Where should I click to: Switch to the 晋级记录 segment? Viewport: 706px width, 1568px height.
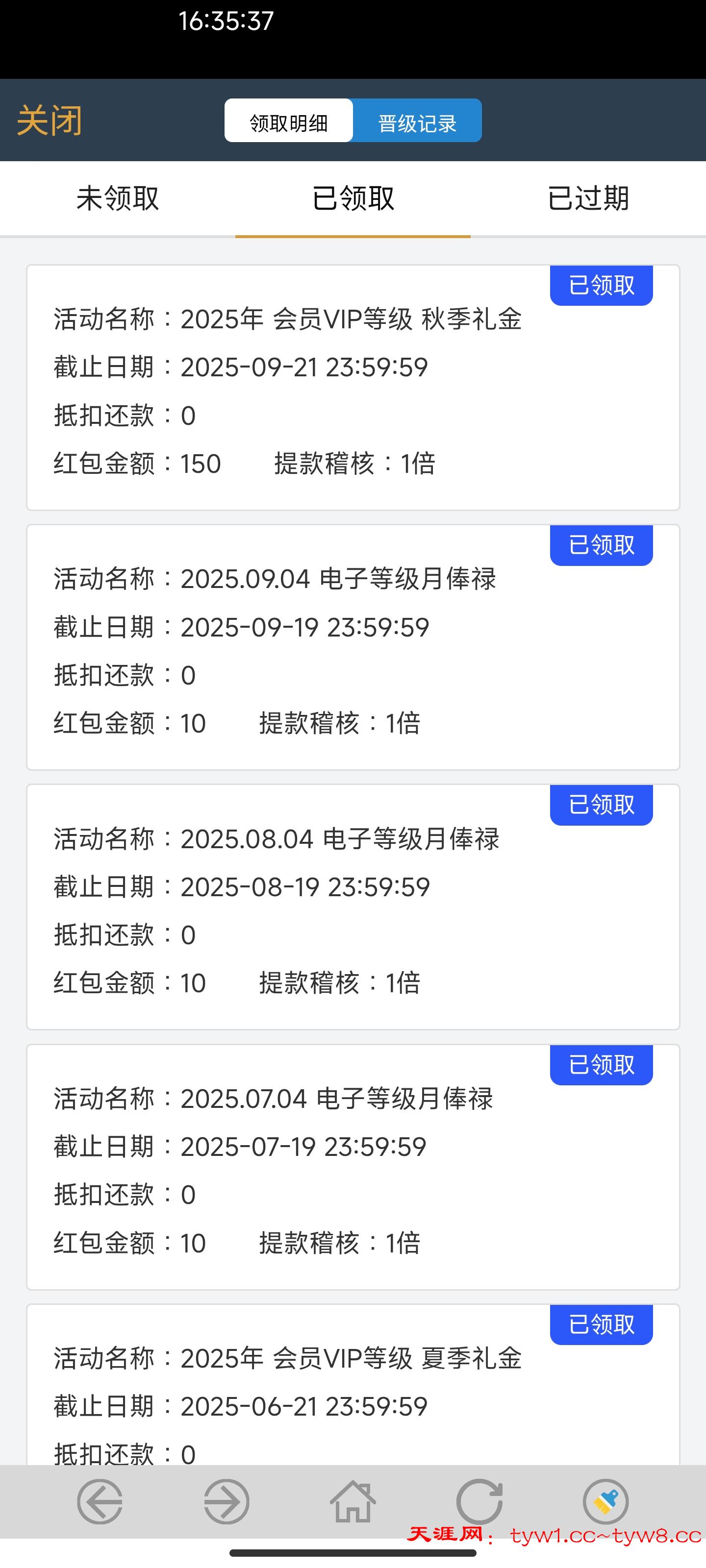417,122
